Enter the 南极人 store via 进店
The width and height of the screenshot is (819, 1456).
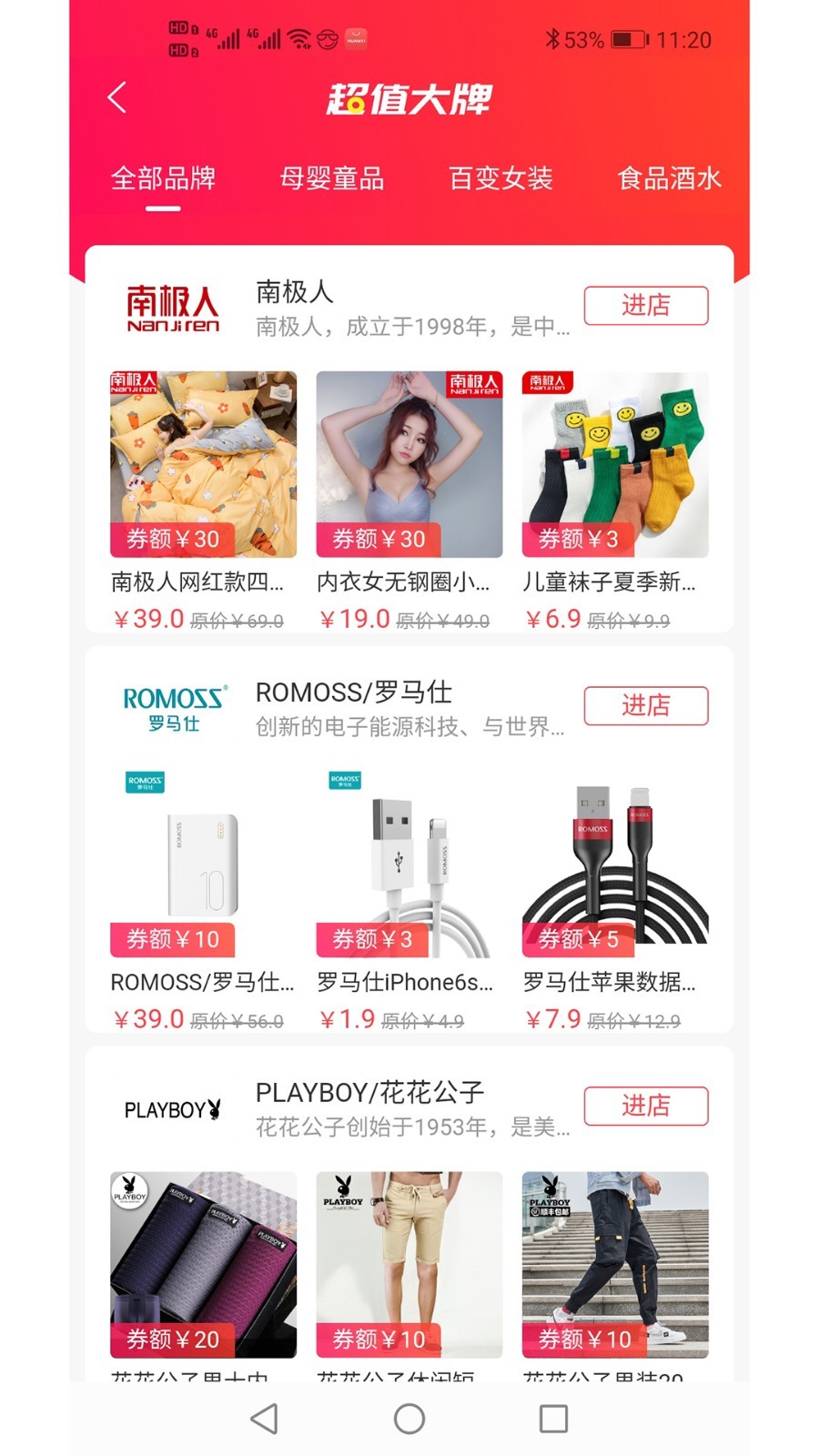[645, 306]
